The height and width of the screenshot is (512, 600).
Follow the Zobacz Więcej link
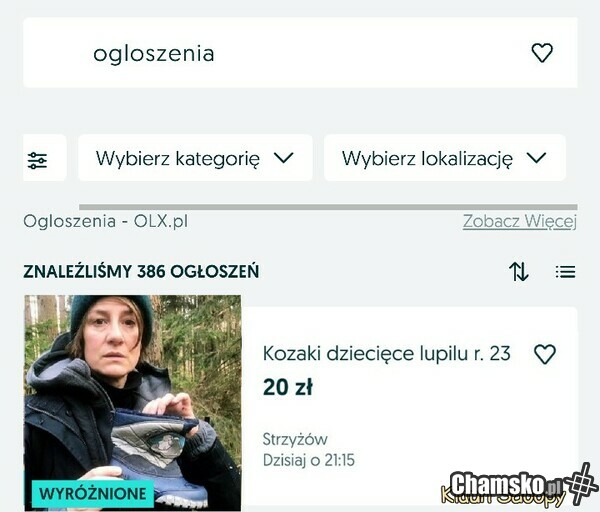519,221
